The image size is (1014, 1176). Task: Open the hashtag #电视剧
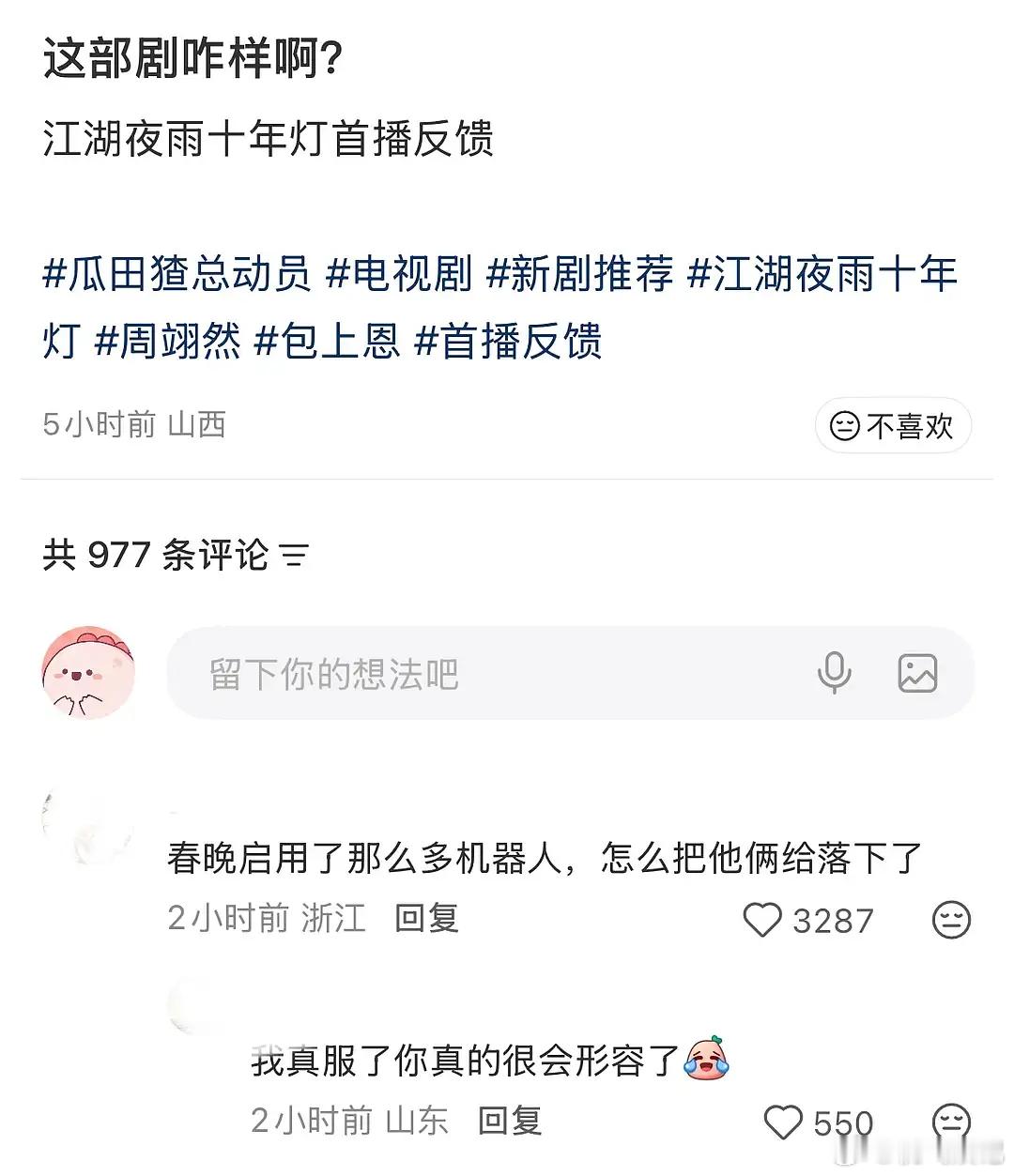pos(399,275)
